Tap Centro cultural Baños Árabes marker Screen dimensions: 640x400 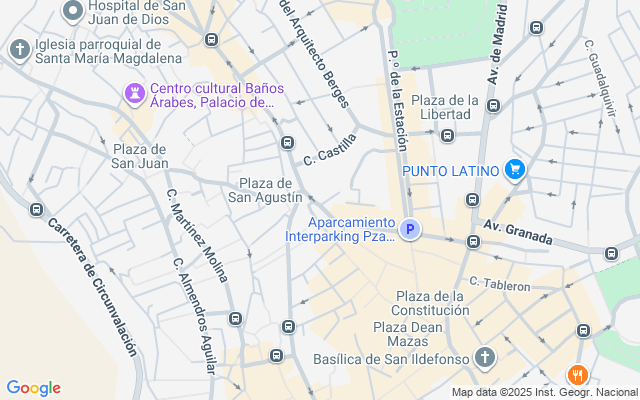tap(133, 93)
